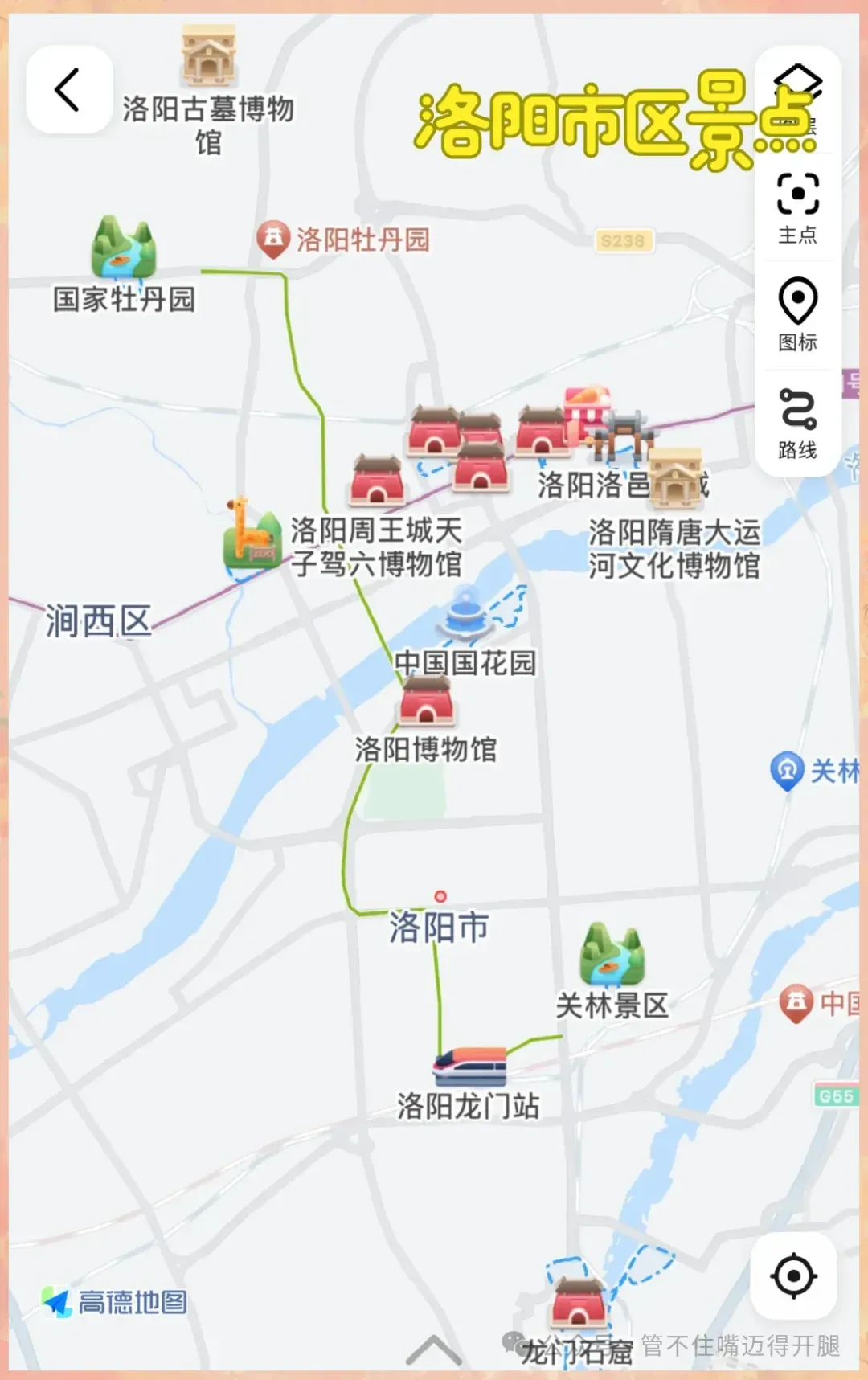Viewport: 868px width, 1380px height.
Task: Select the 国家牡丹园 marker
Action: [123, 247]
